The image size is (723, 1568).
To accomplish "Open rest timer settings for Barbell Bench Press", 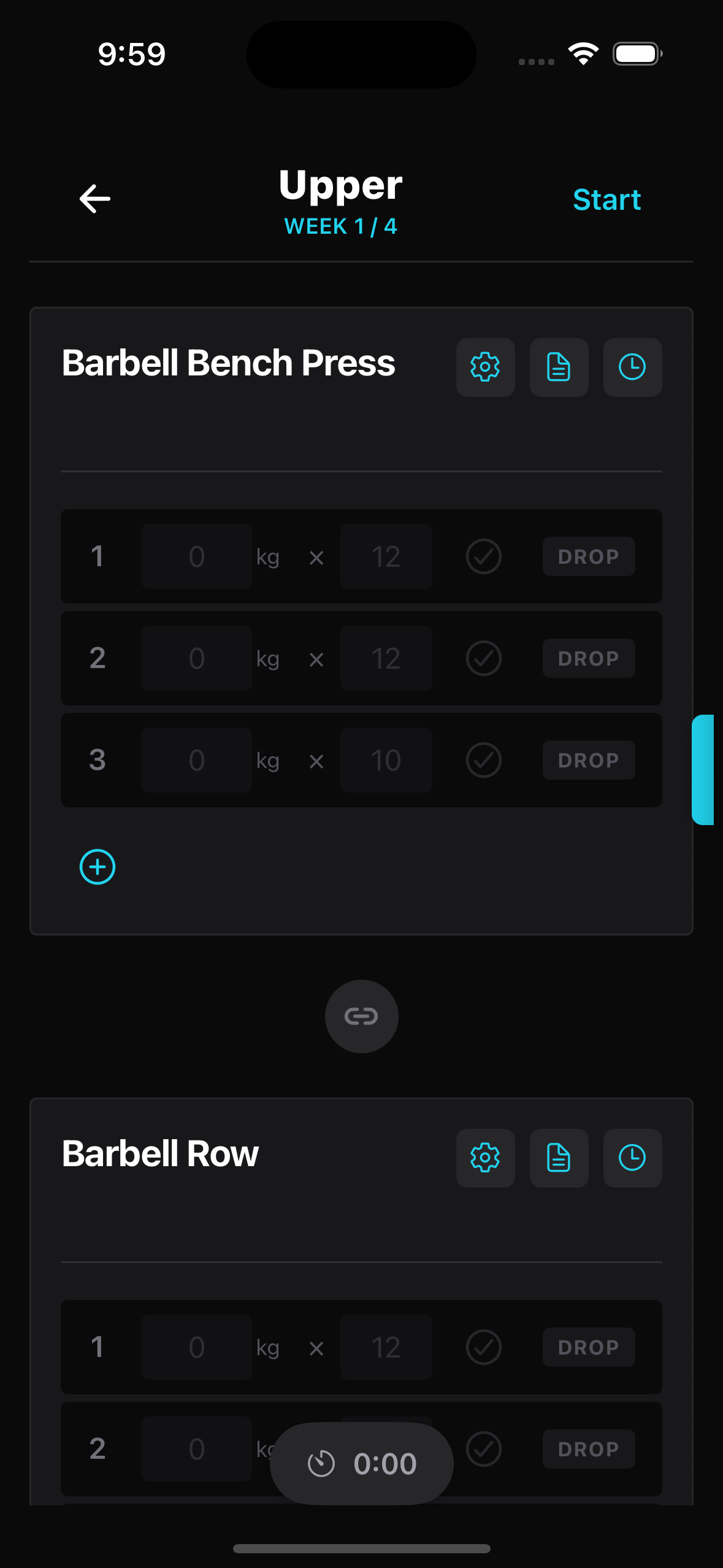I will coord(632,367).
